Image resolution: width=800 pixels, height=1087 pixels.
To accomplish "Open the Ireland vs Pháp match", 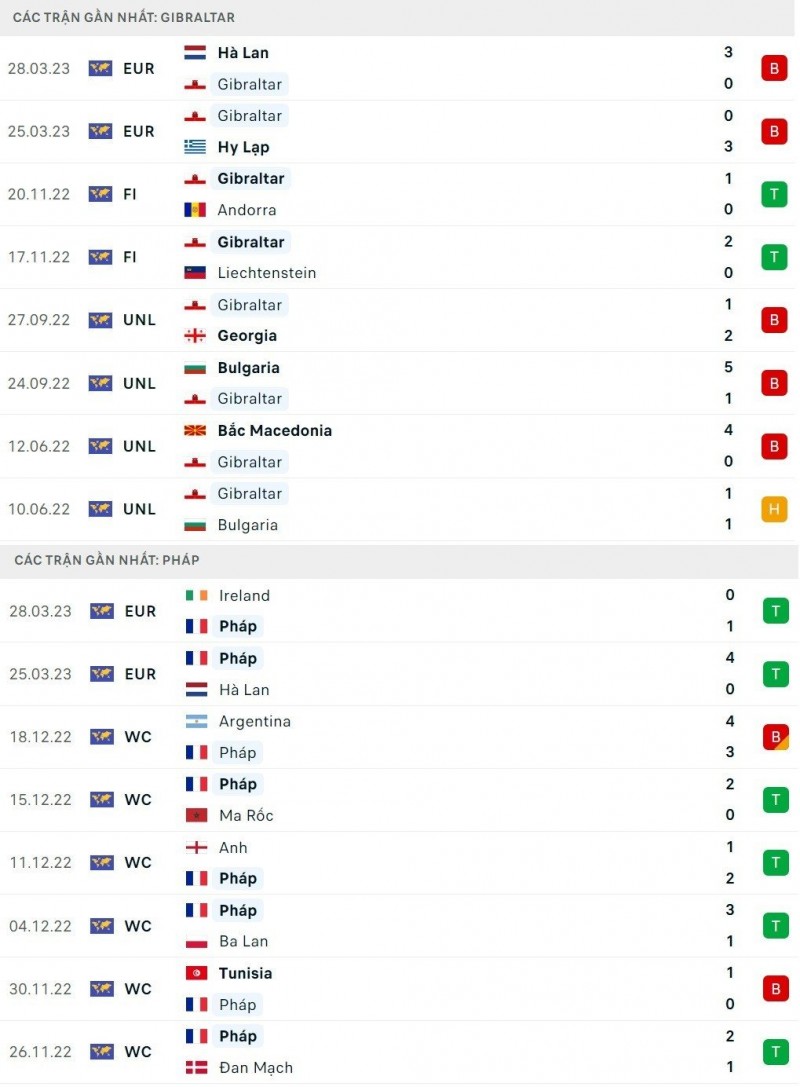I will [400, 611].
